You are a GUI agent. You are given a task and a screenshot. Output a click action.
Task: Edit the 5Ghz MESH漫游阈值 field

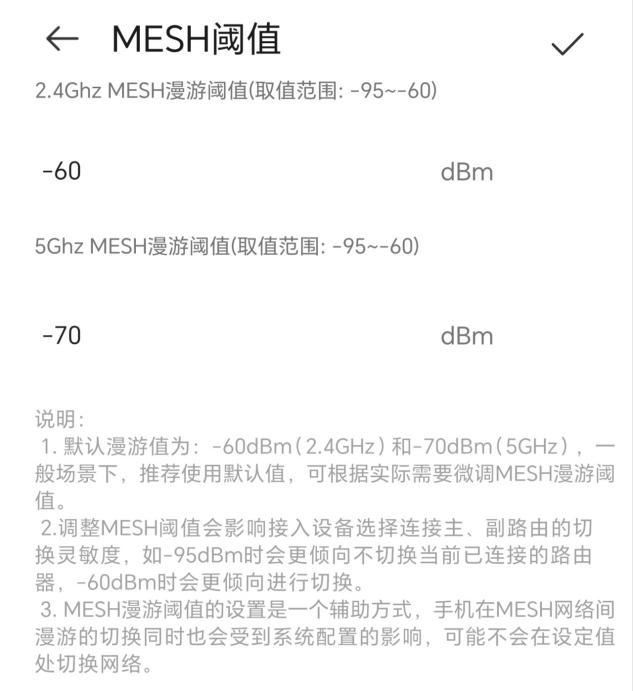[x=230, y=335]
